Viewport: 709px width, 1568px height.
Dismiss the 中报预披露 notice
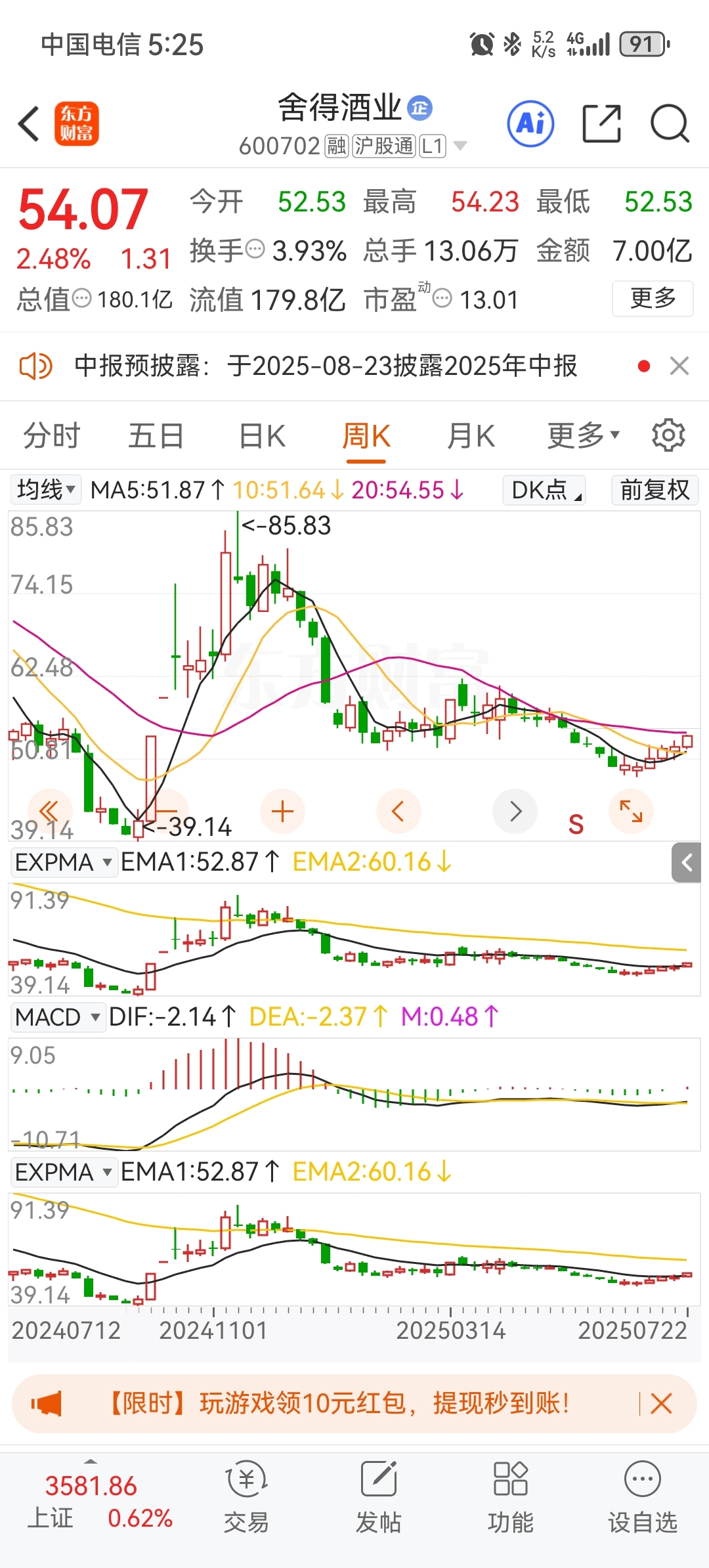(x=679, y=366)
